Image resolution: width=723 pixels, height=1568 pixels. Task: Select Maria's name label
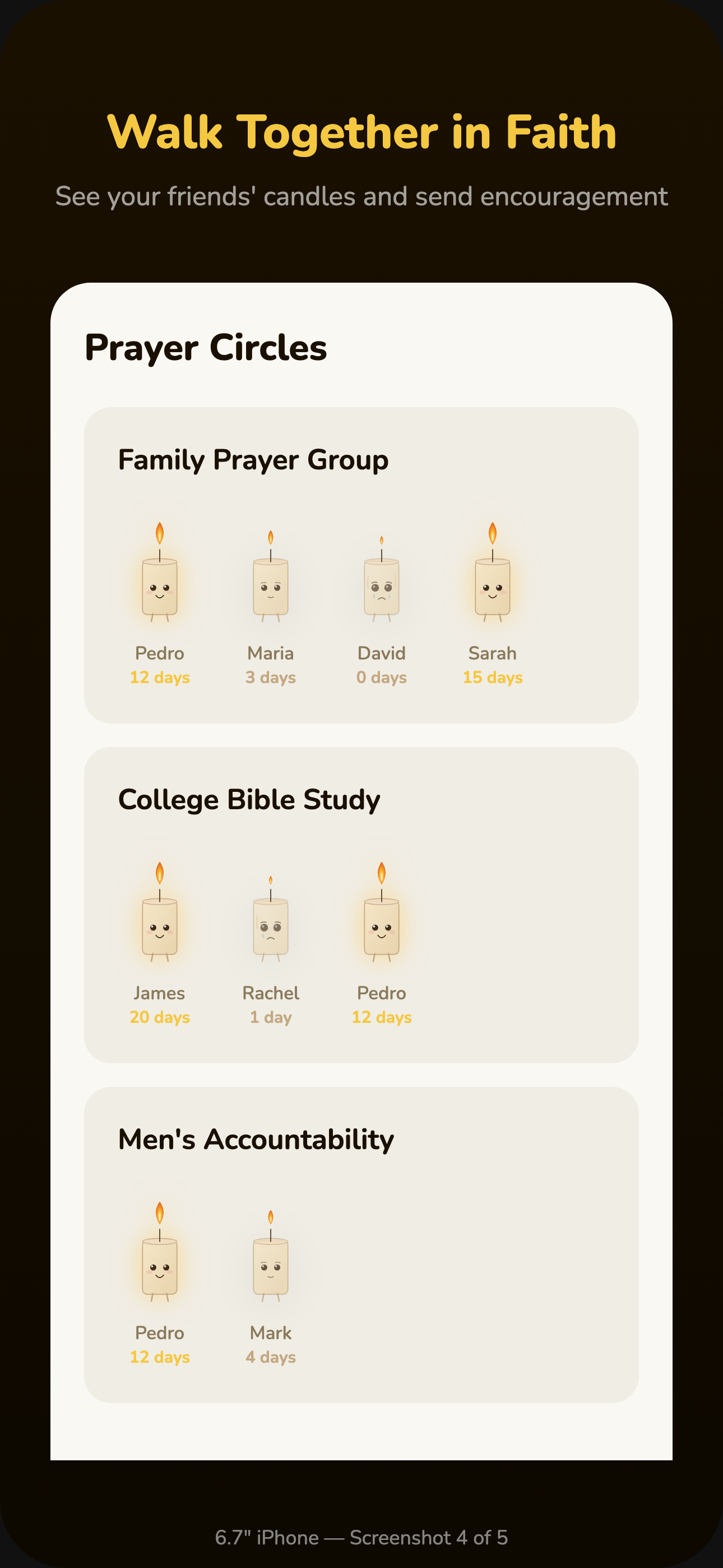tap(271, 653)
